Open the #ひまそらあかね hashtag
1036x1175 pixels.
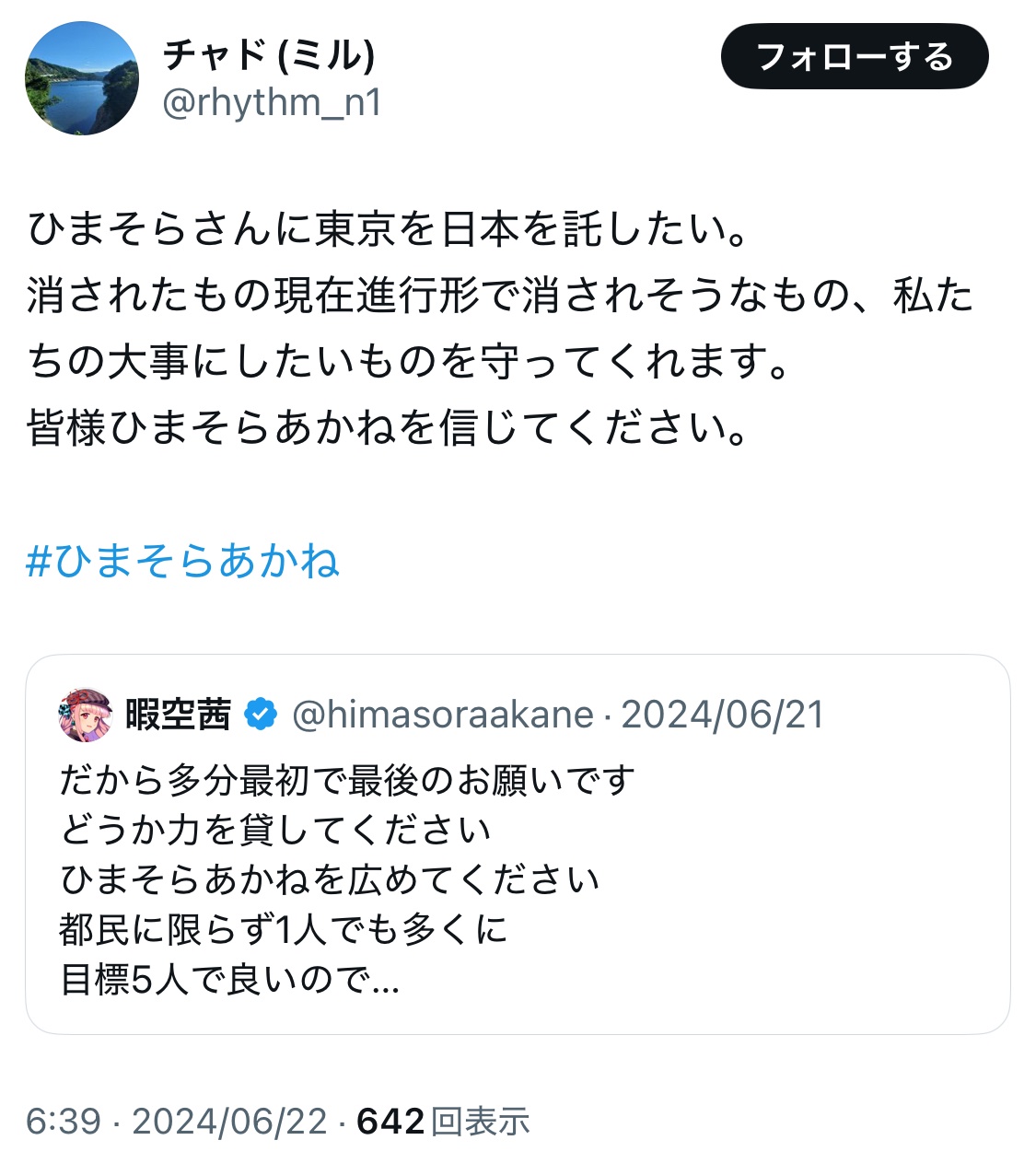click(x=182, y=561)
